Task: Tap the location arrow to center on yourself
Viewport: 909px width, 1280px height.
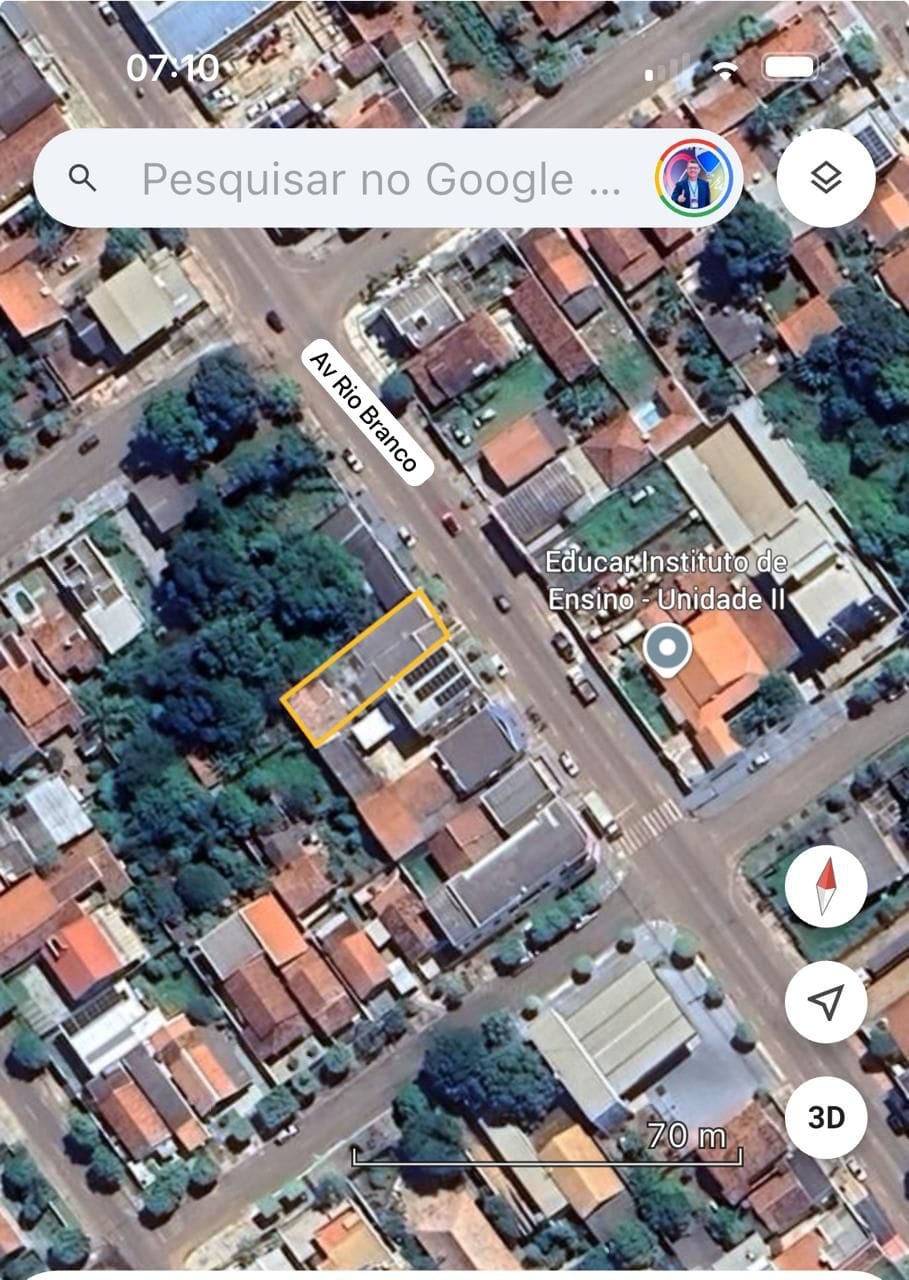Action: (x=826, y=1002)
